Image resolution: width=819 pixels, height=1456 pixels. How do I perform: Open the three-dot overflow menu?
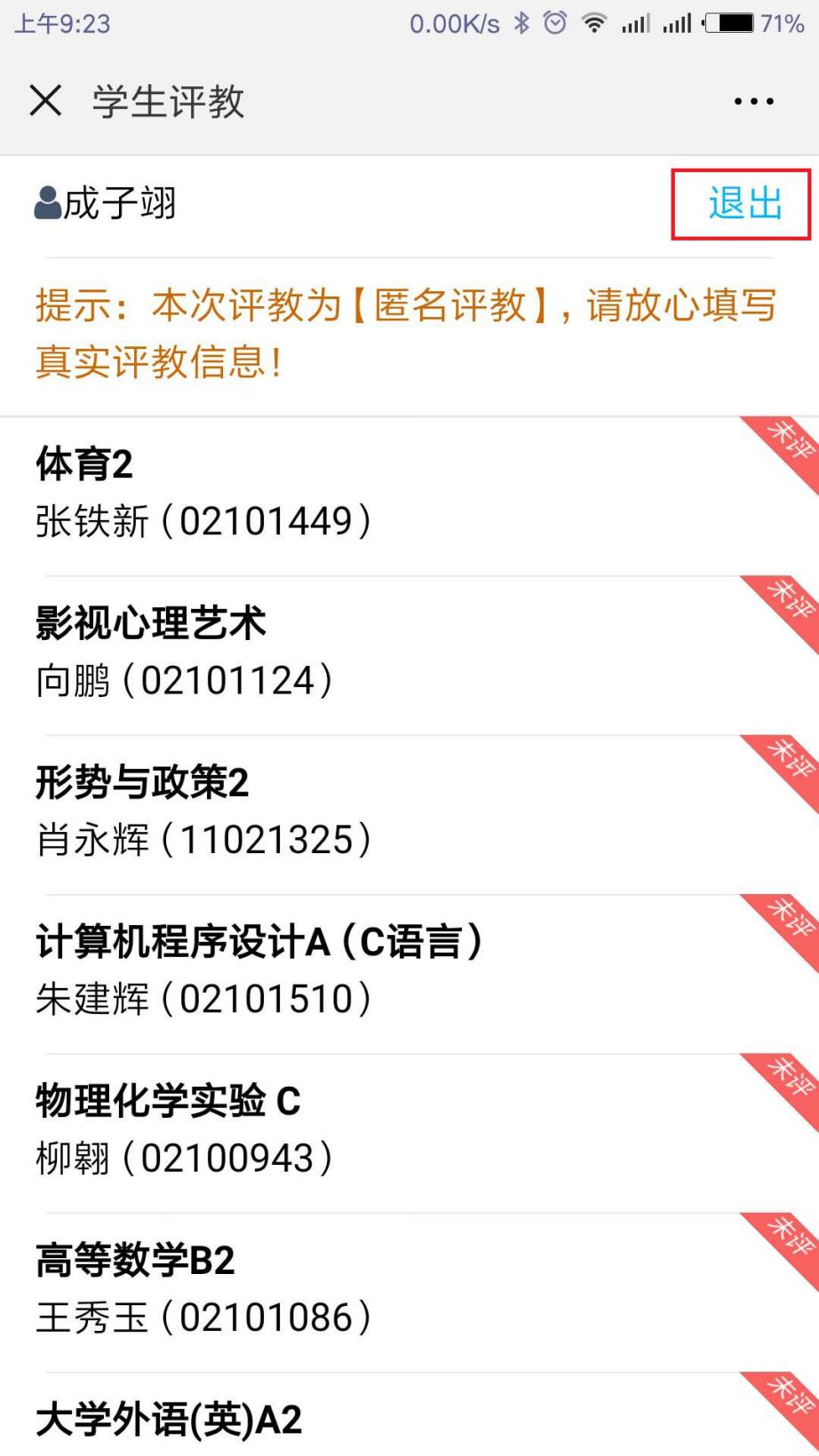753,101
